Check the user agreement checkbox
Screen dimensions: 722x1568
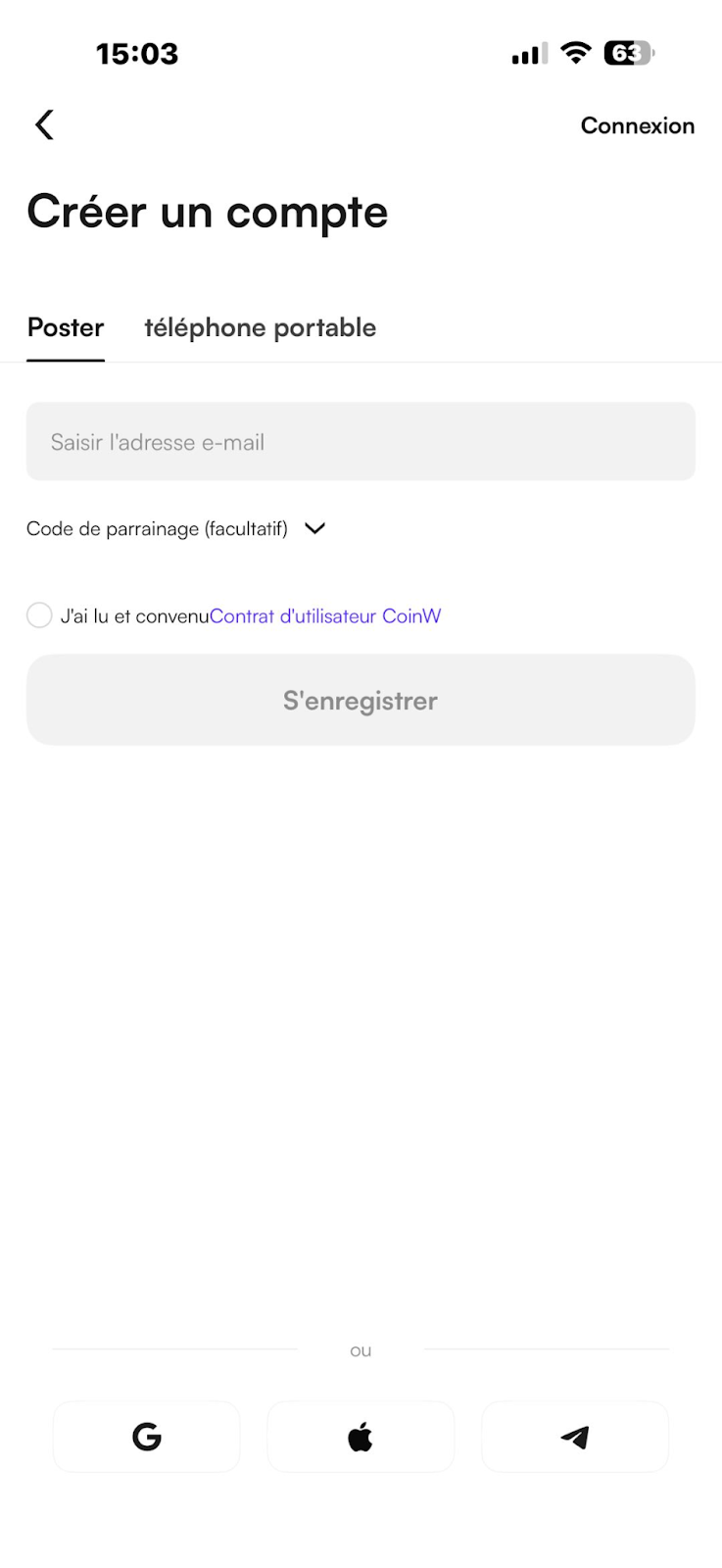click(x=39, y=615)
